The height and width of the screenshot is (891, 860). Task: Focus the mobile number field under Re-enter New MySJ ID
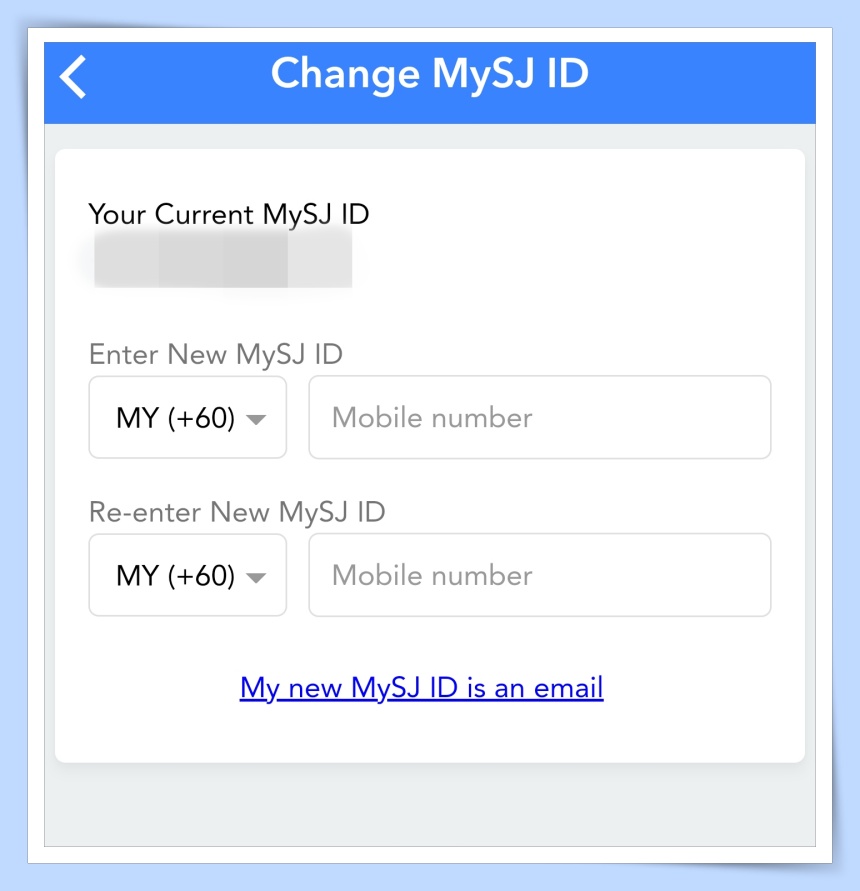pyautogui.click(x=539, y=576)
